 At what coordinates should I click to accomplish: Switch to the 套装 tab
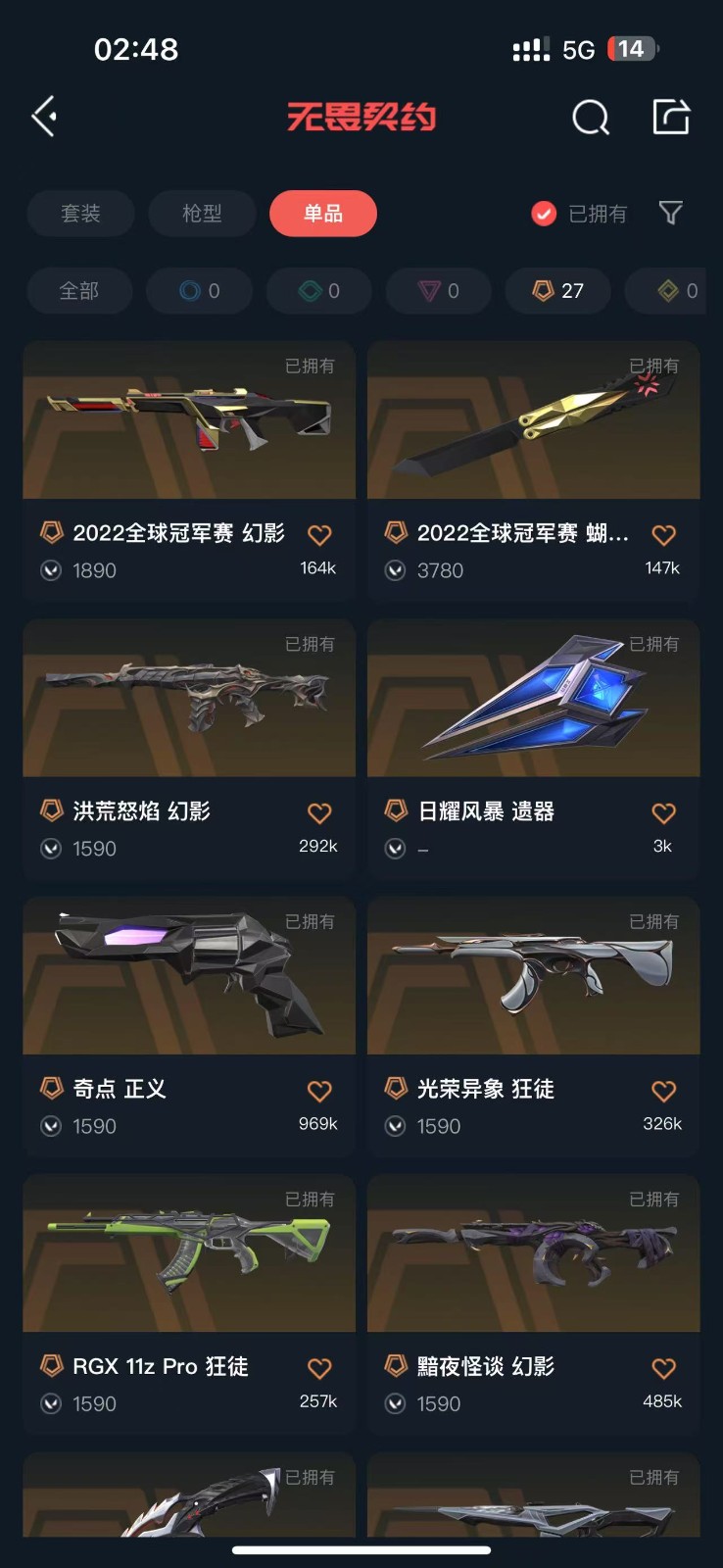pyautogui.click(x=80, y=214)
